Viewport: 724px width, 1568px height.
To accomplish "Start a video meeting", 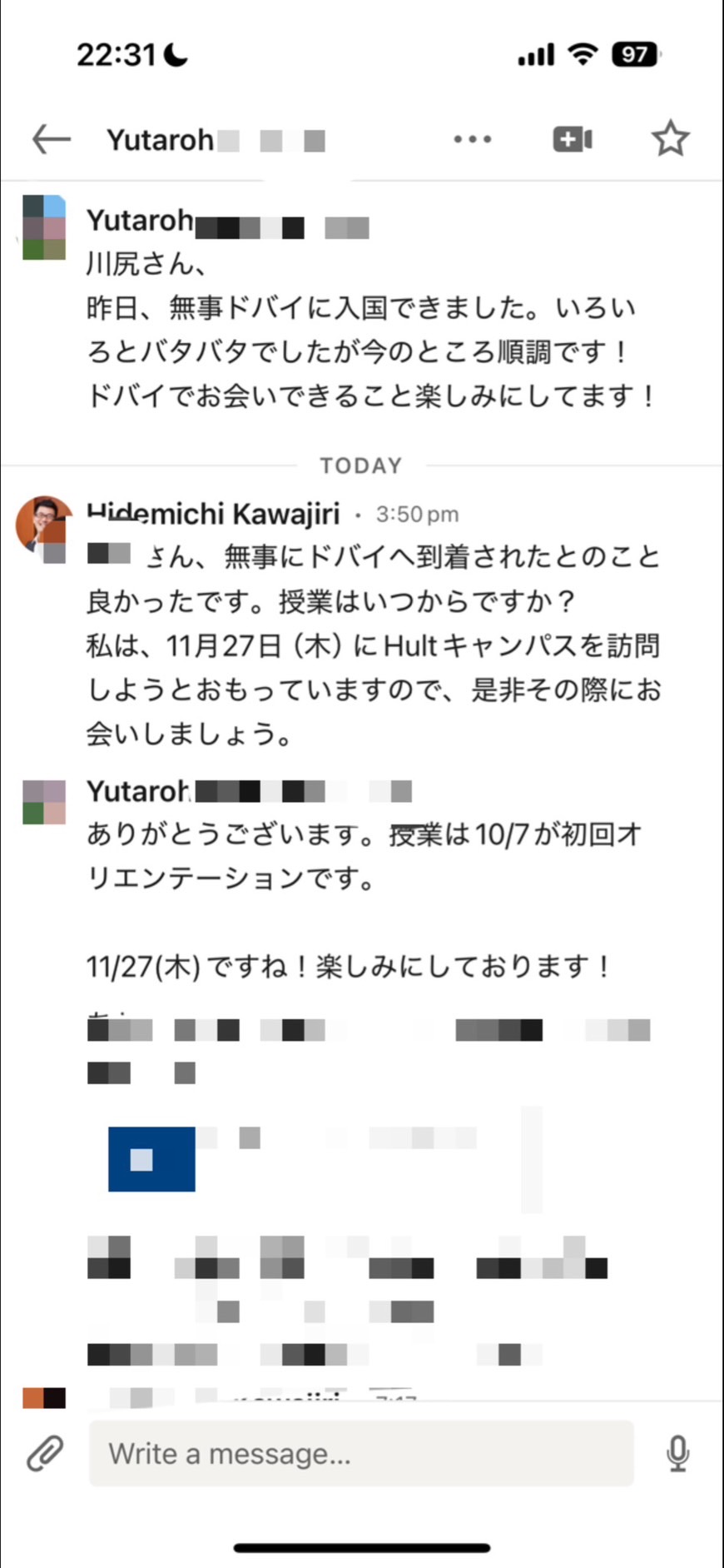I will coord(573,139).
